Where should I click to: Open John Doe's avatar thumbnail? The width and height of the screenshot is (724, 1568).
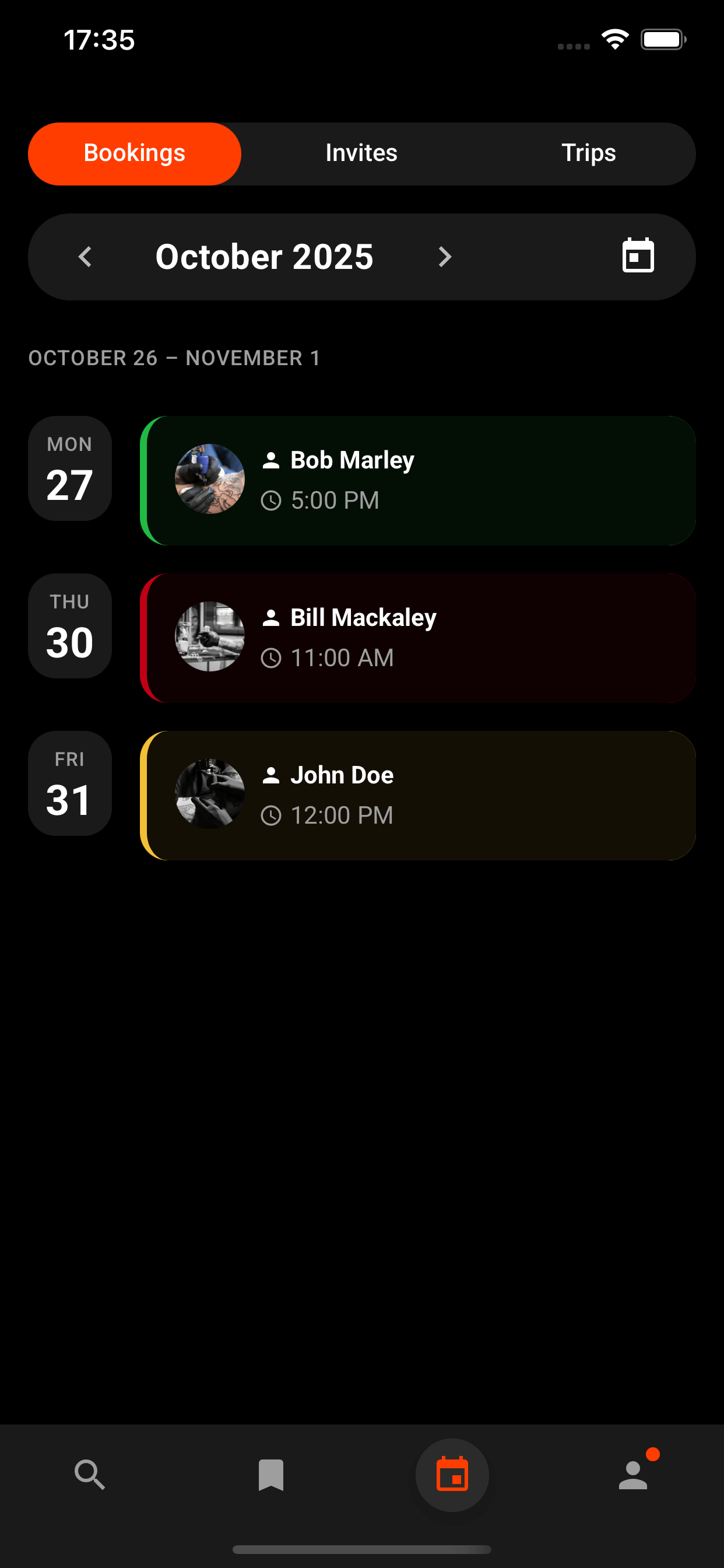(210, 794)
